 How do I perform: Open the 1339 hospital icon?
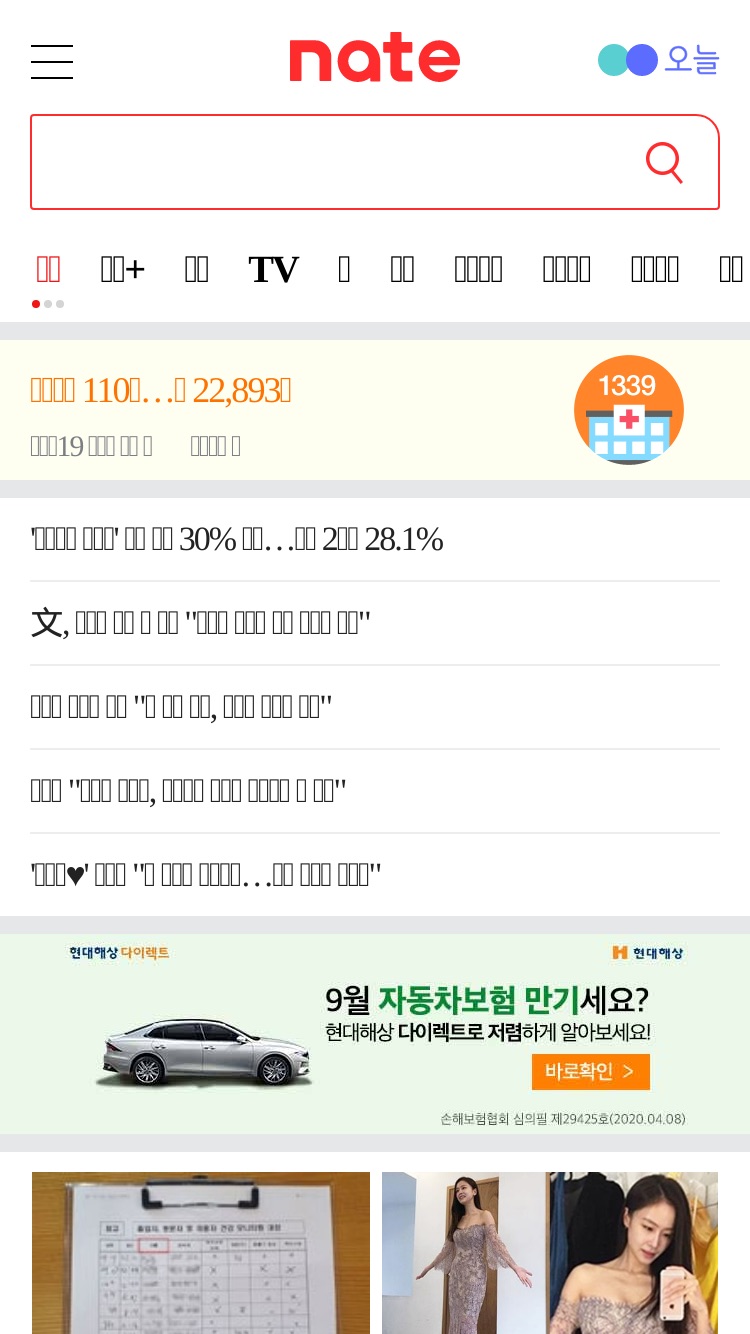(629, 410)
